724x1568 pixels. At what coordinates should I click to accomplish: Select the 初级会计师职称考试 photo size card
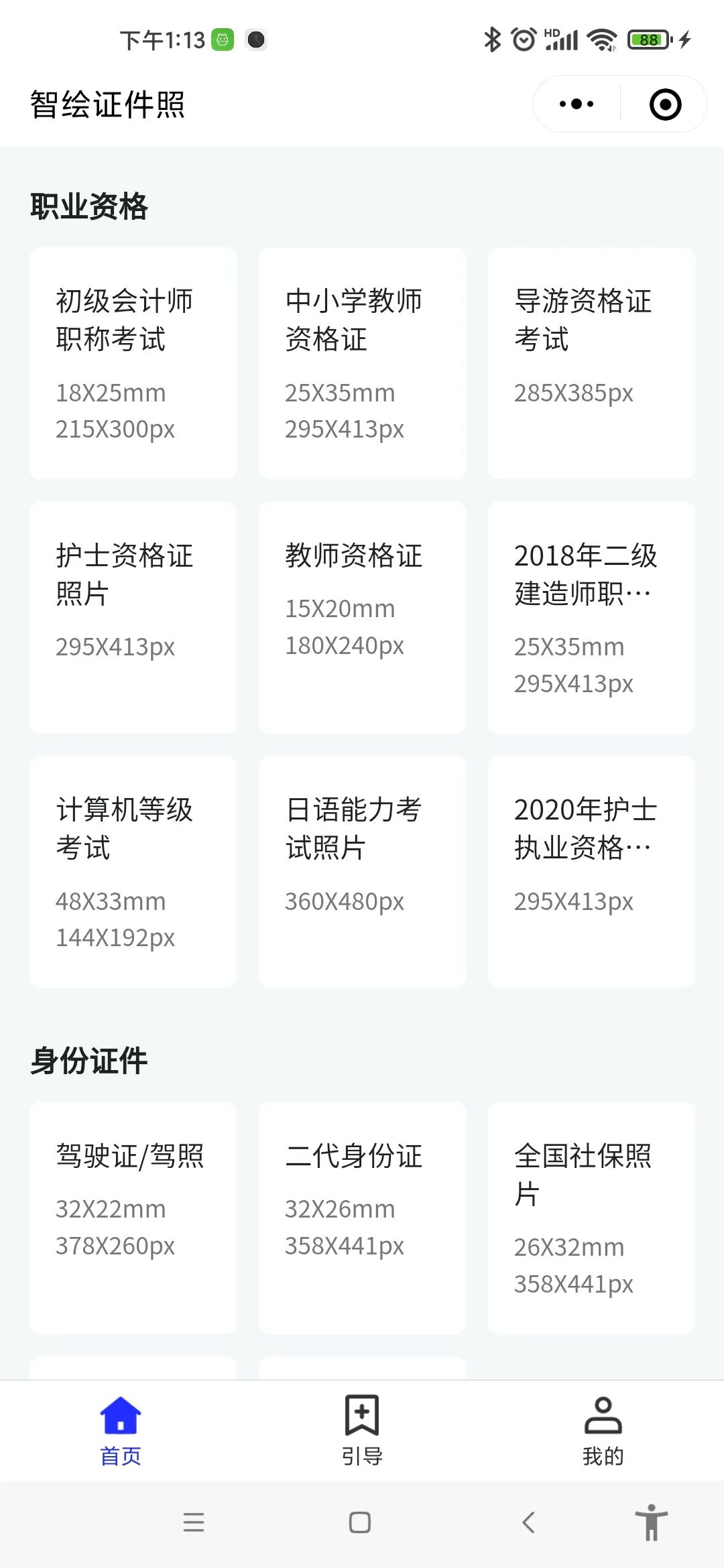133,363
